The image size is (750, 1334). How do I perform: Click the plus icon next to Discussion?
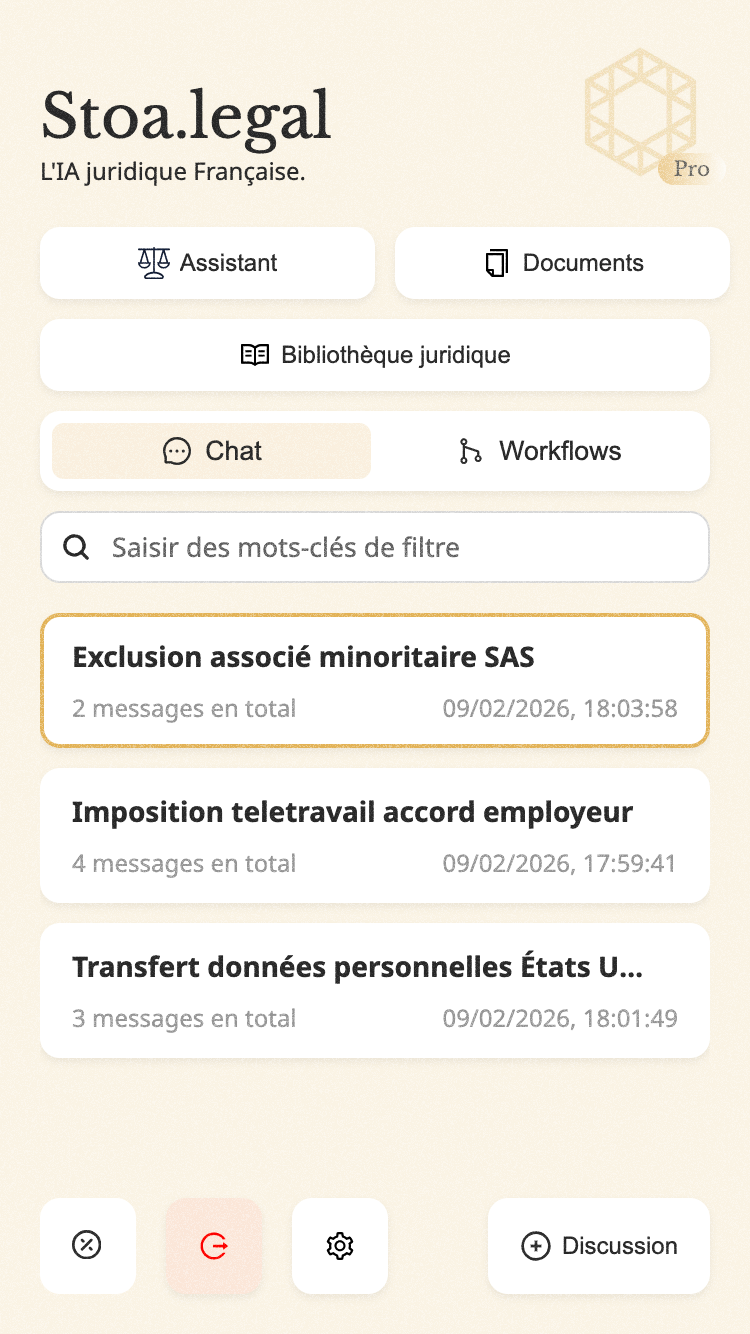point(534,1245)
